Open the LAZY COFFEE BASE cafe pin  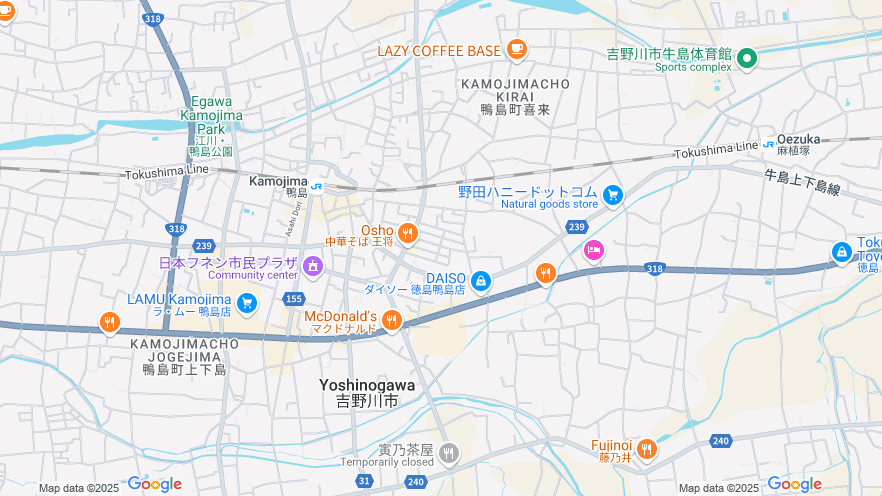click(516, 49)
